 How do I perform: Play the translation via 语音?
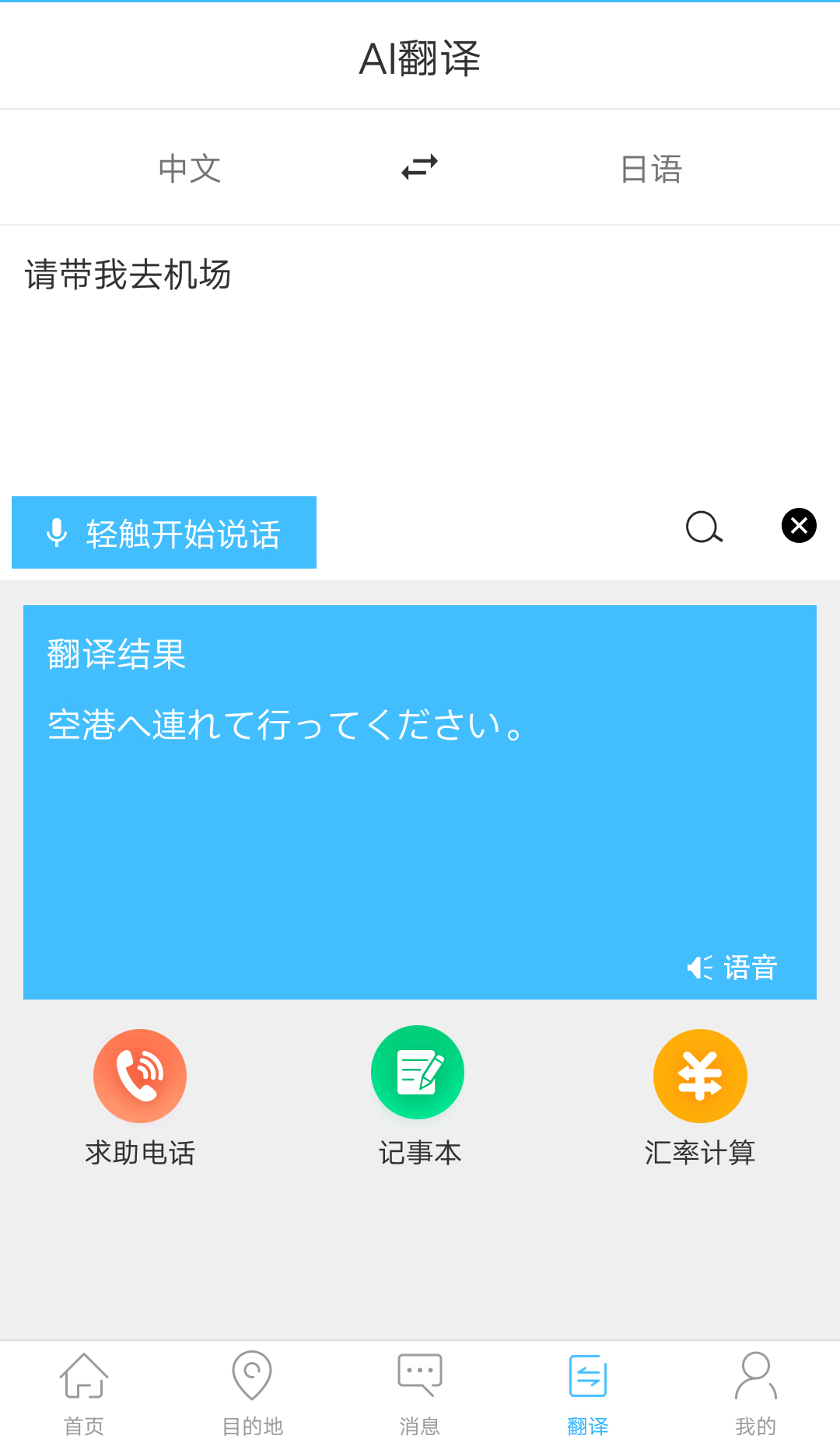click(x=732, y=968)
